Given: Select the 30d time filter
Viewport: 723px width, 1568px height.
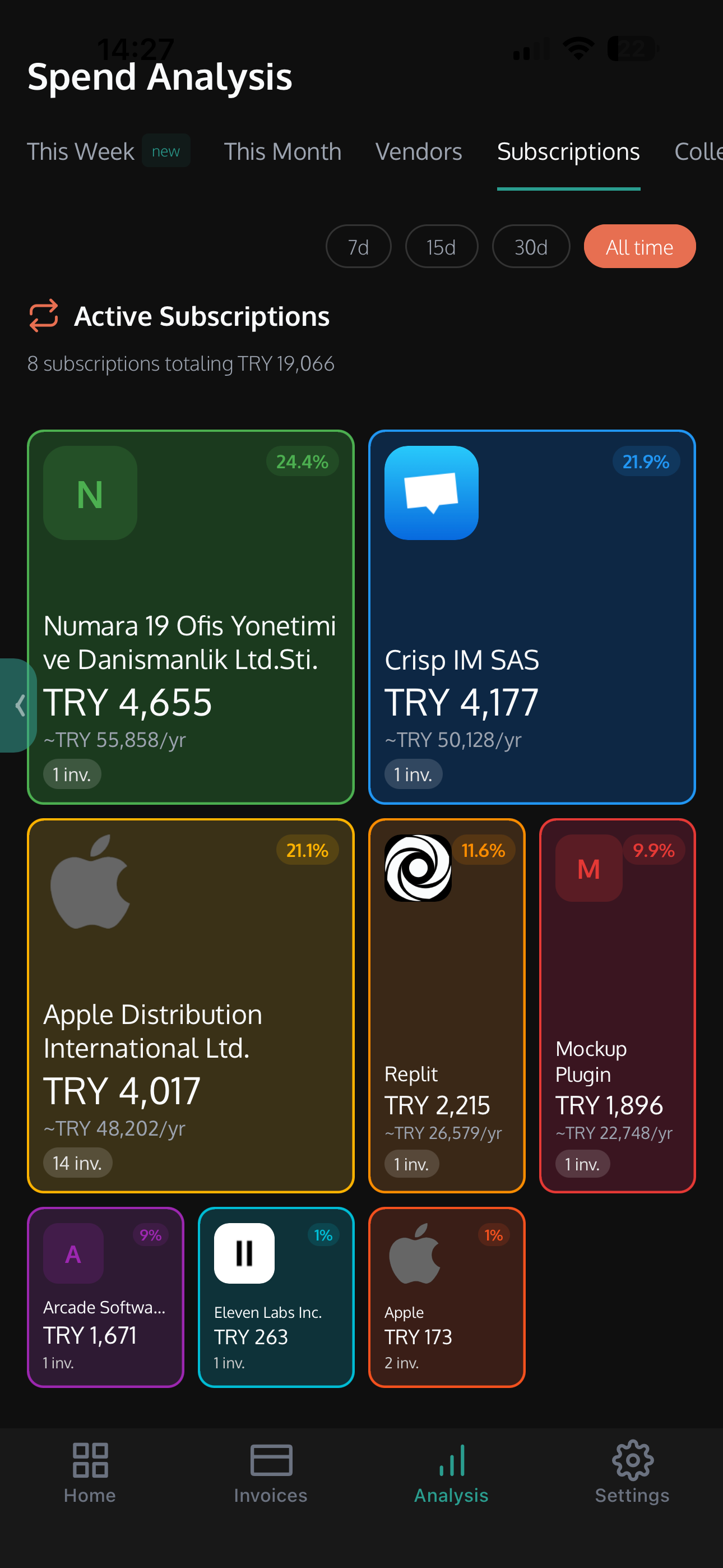Looking at the screenshot, I should tap(530, 247).
